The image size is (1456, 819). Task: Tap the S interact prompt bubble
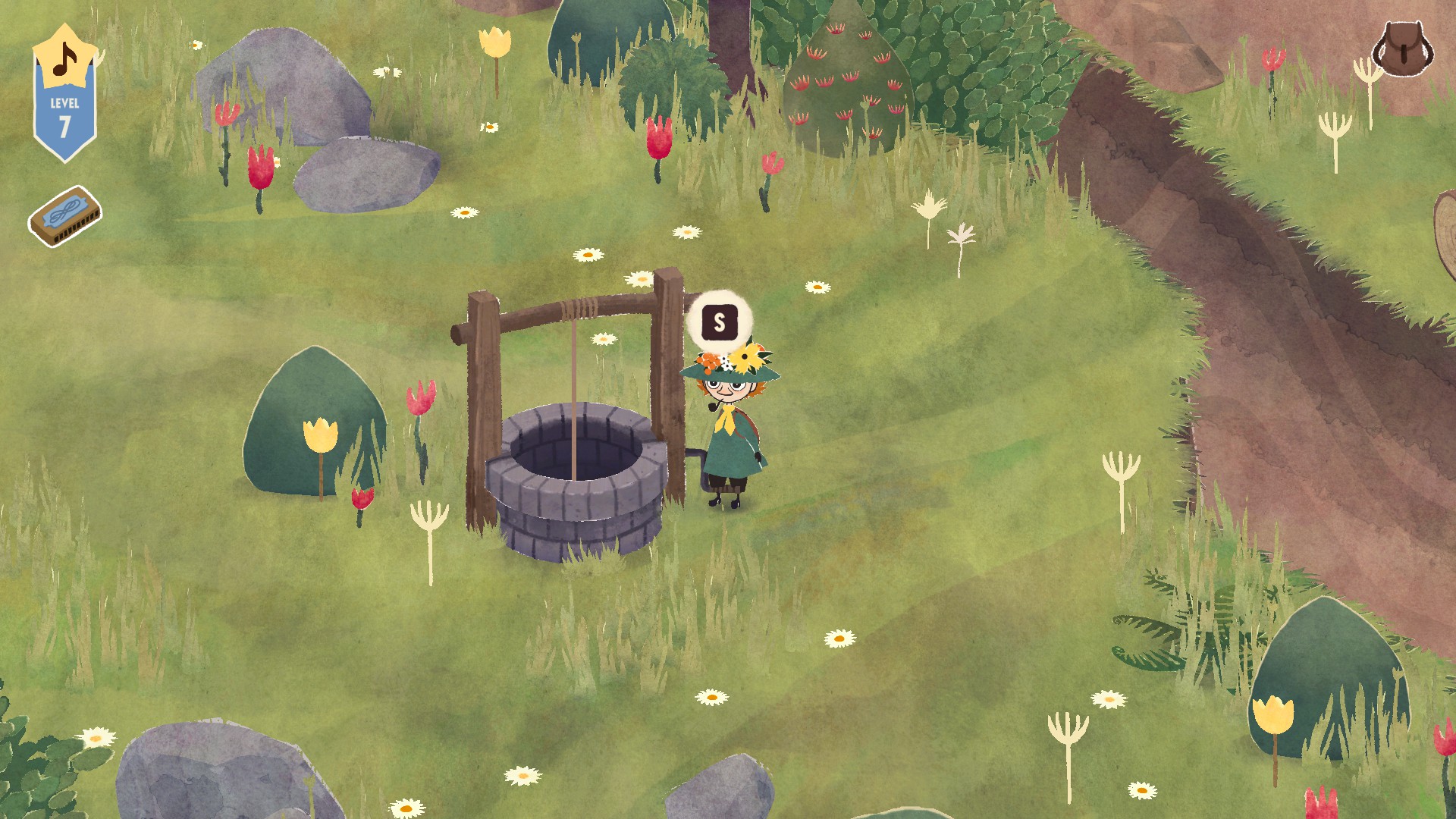coord(719,322)
